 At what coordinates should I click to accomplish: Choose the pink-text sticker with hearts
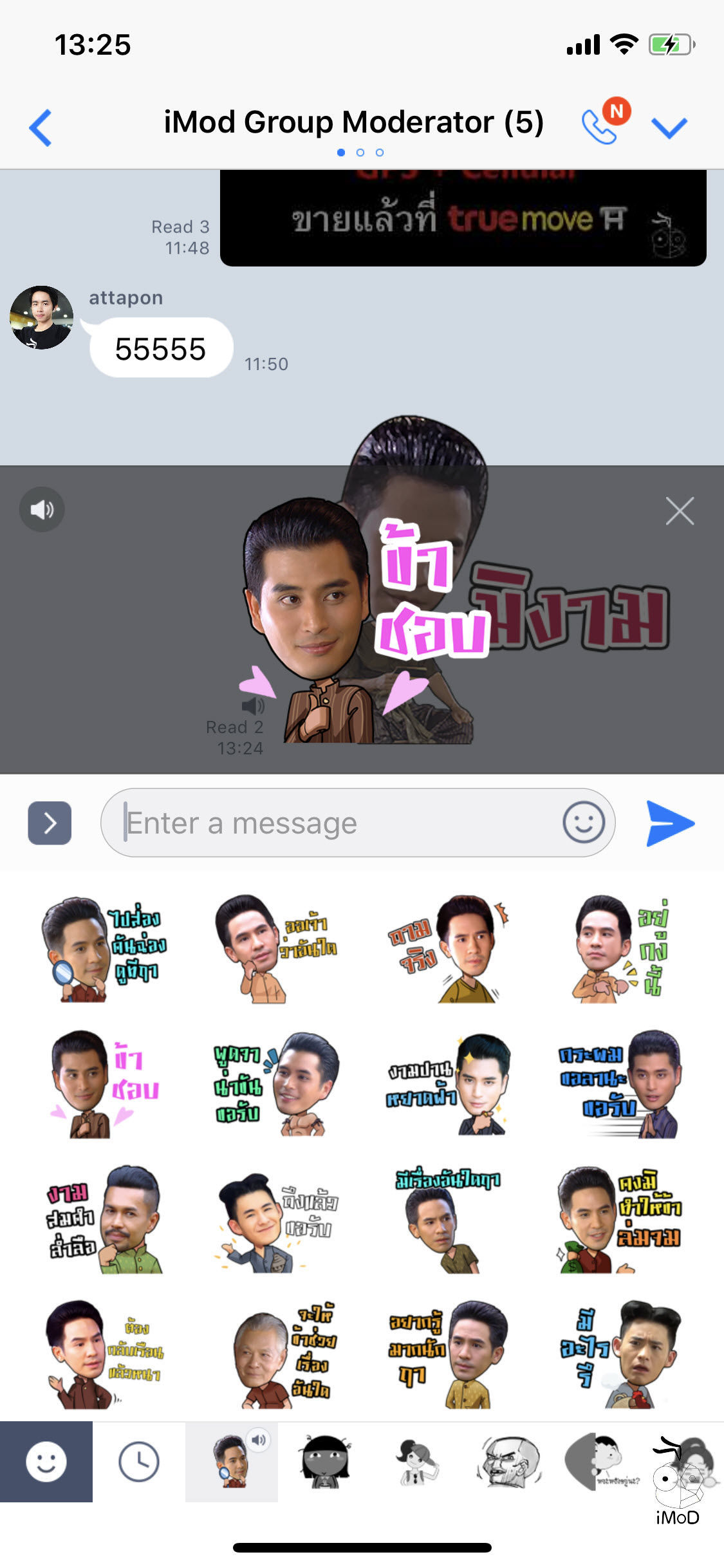pos(103,1084)
